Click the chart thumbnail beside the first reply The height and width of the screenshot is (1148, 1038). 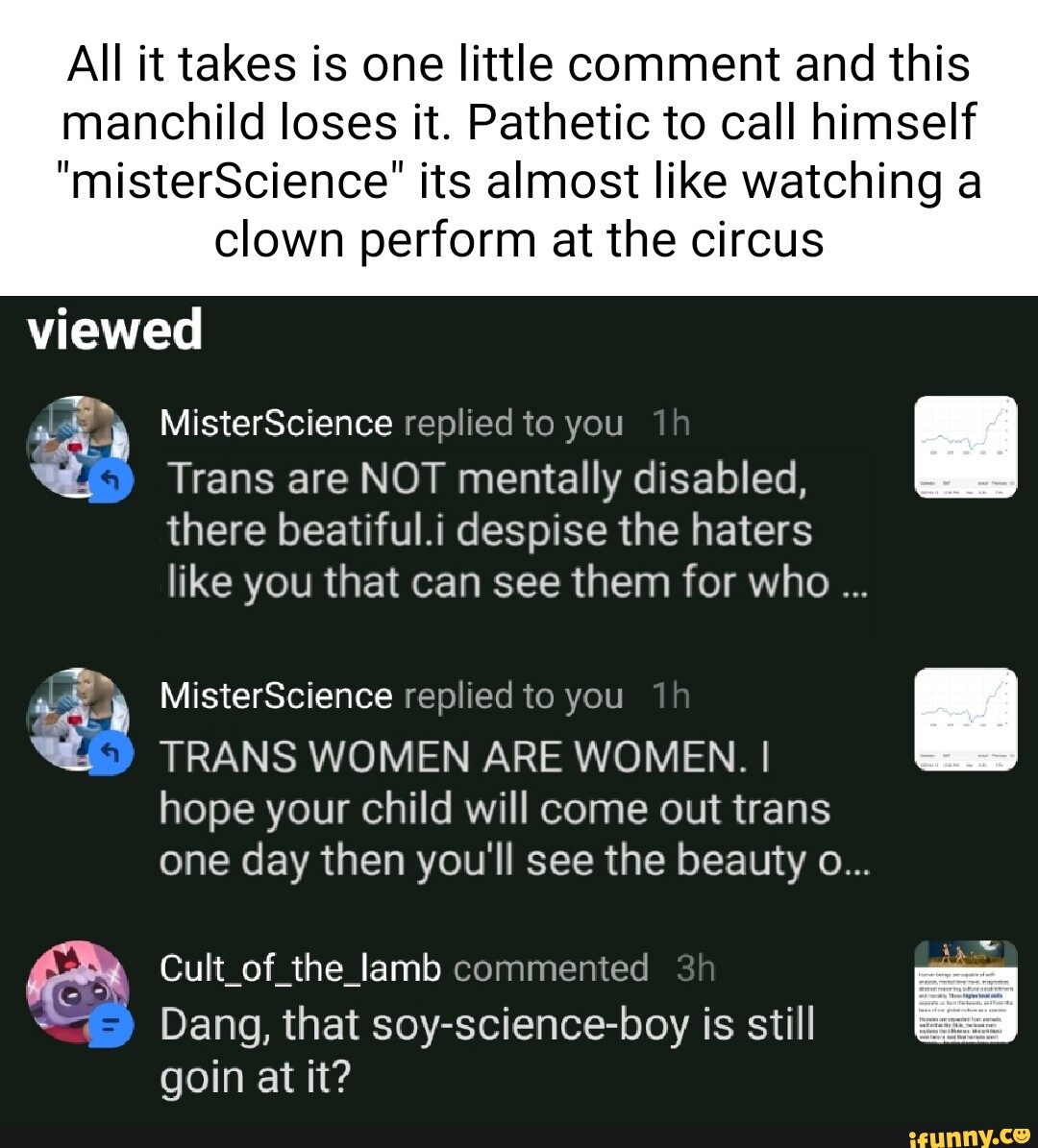click(966, 448)
